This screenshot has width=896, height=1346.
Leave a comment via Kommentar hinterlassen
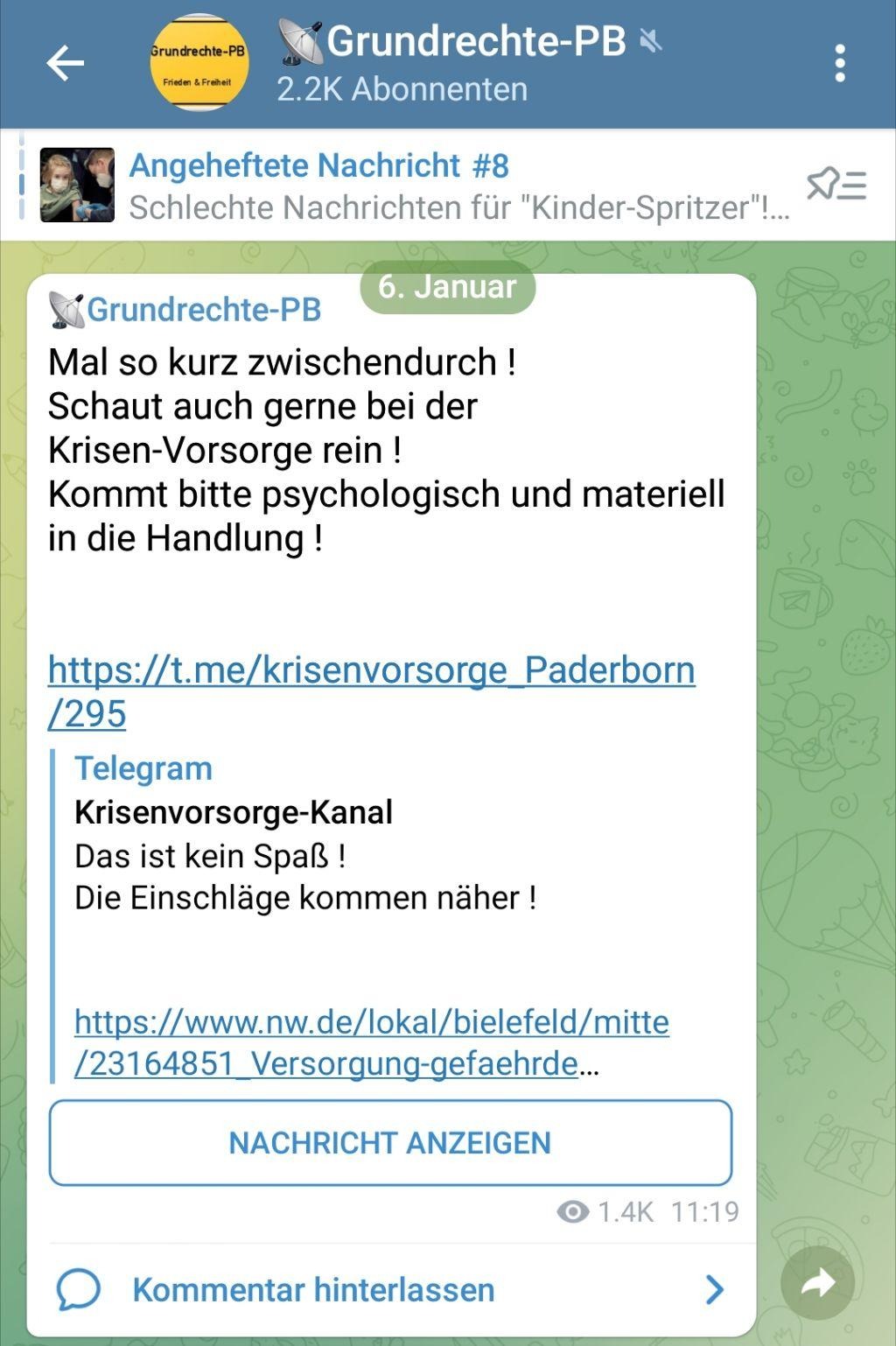pyautogui.click(x=312, y=1289)
